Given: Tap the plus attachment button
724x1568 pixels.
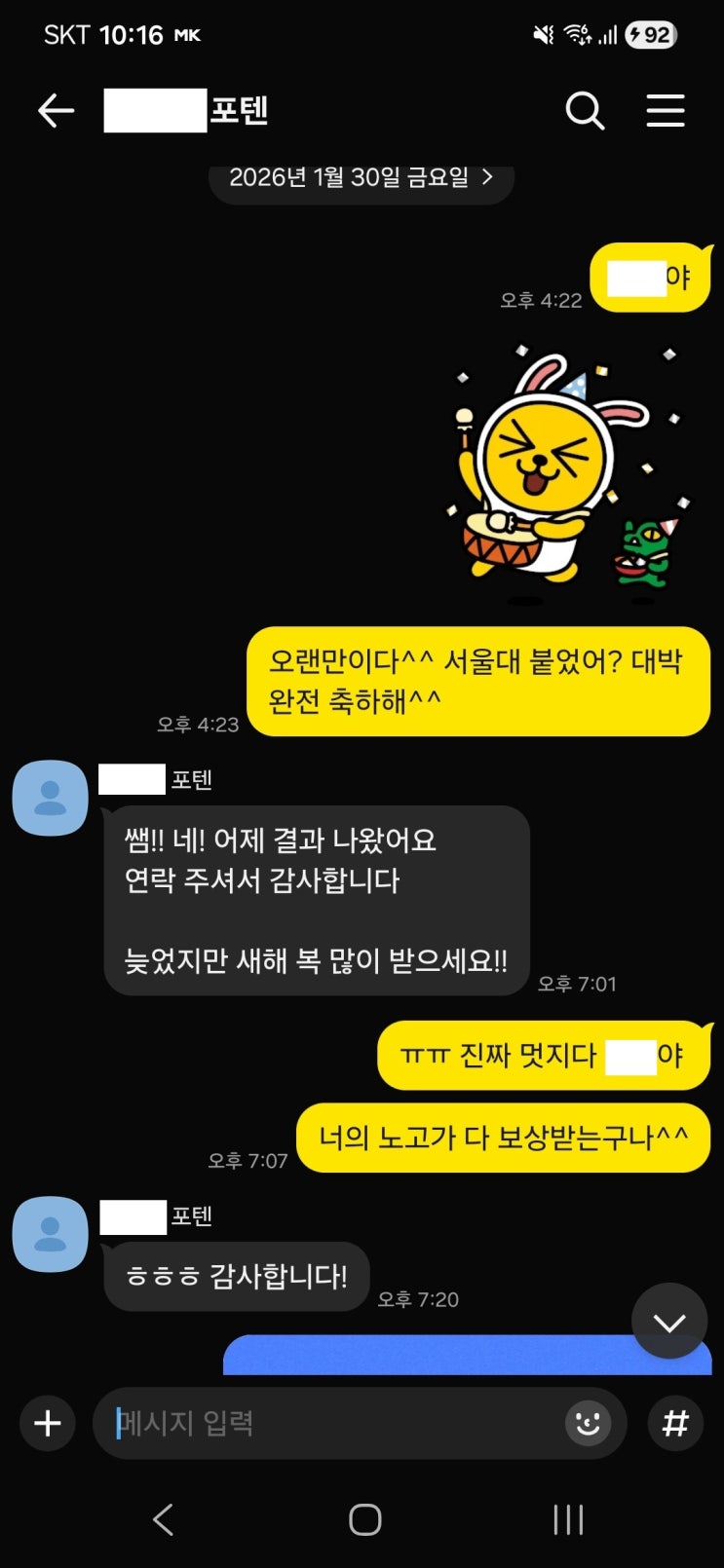Looking at the screenshot, I should pyautogui.click(x=48, y=1424).
